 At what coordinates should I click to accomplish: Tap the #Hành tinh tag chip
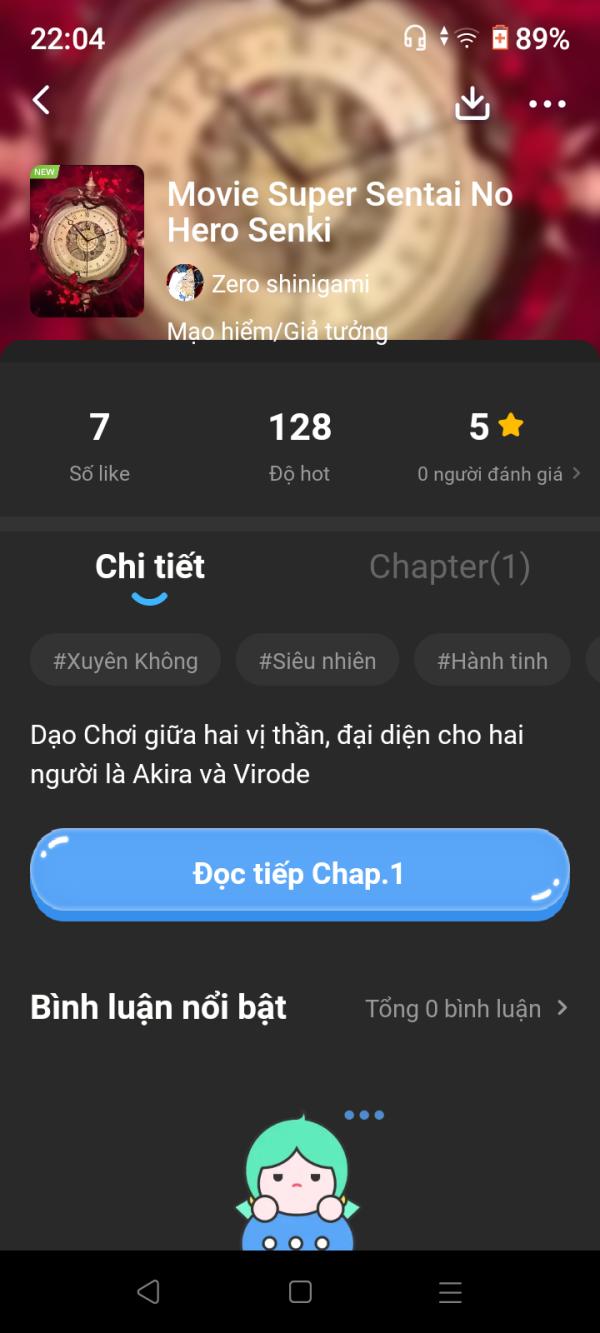pos(492,660)
